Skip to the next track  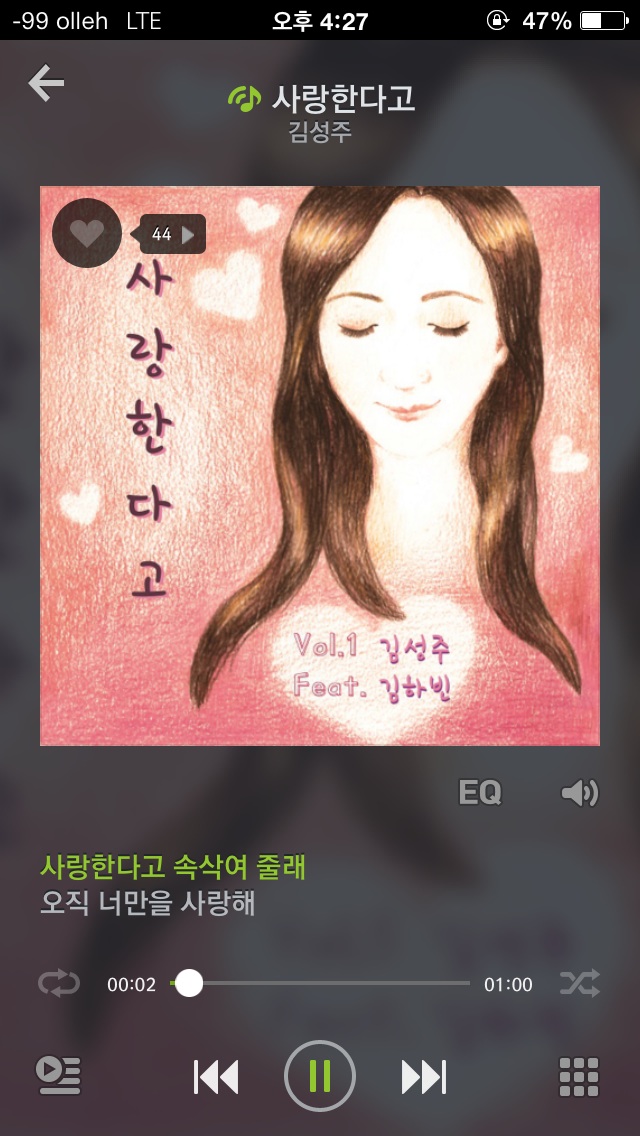pyautogui.click(x=424, y=1076)
